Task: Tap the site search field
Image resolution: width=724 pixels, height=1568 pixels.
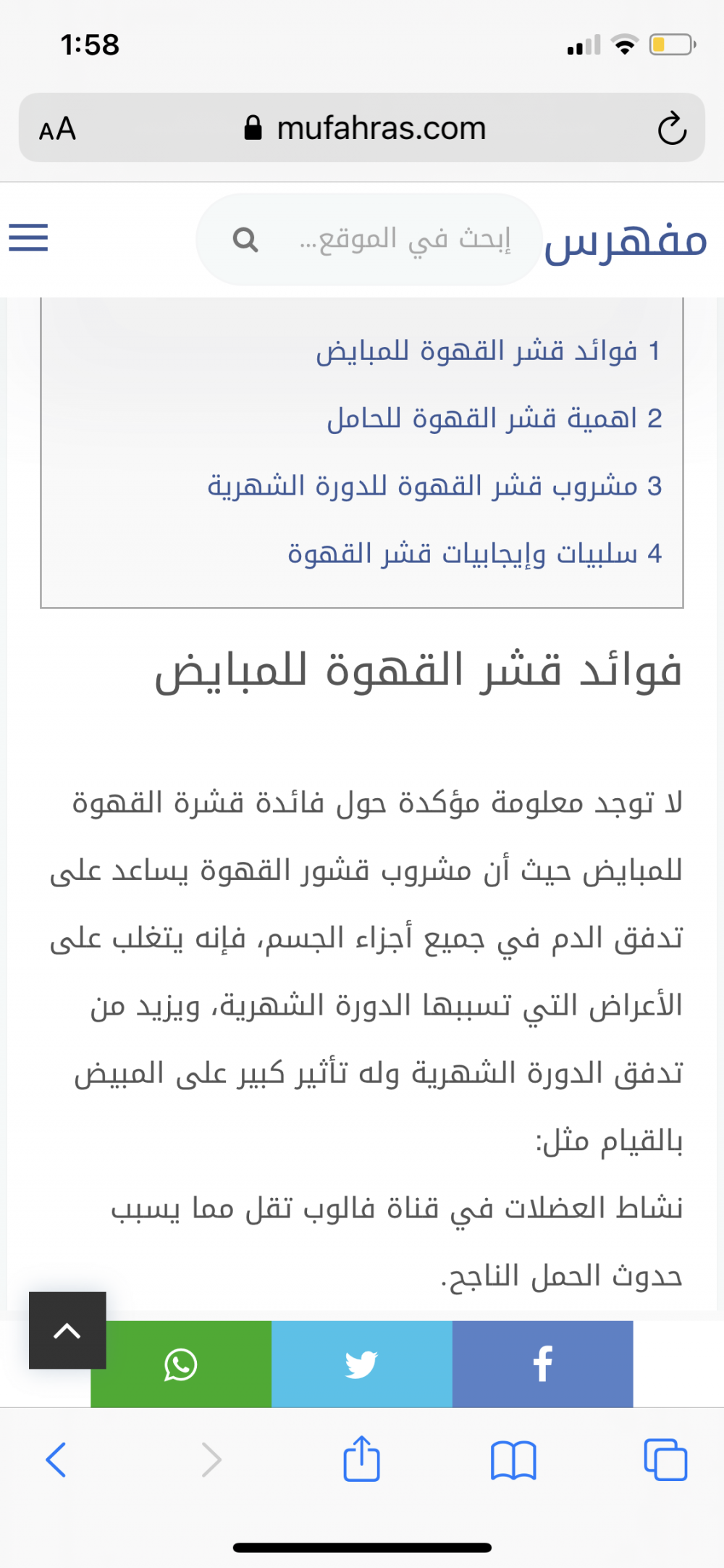Action: pyautogui.click(x=391, y=239)
